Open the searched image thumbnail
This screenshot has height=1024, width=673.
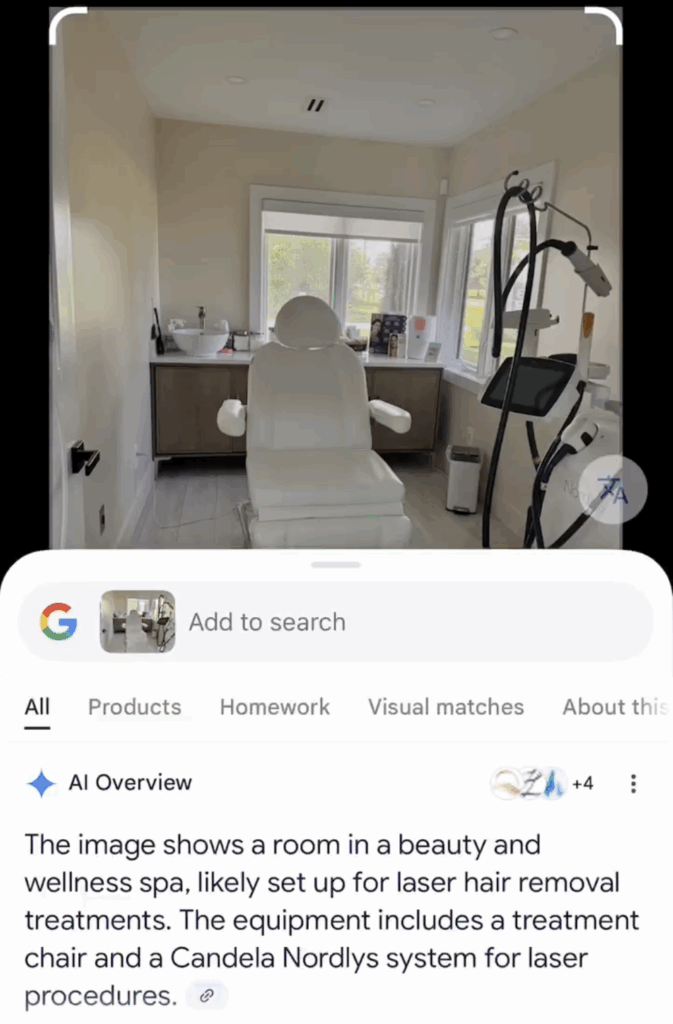click(137, 622)
